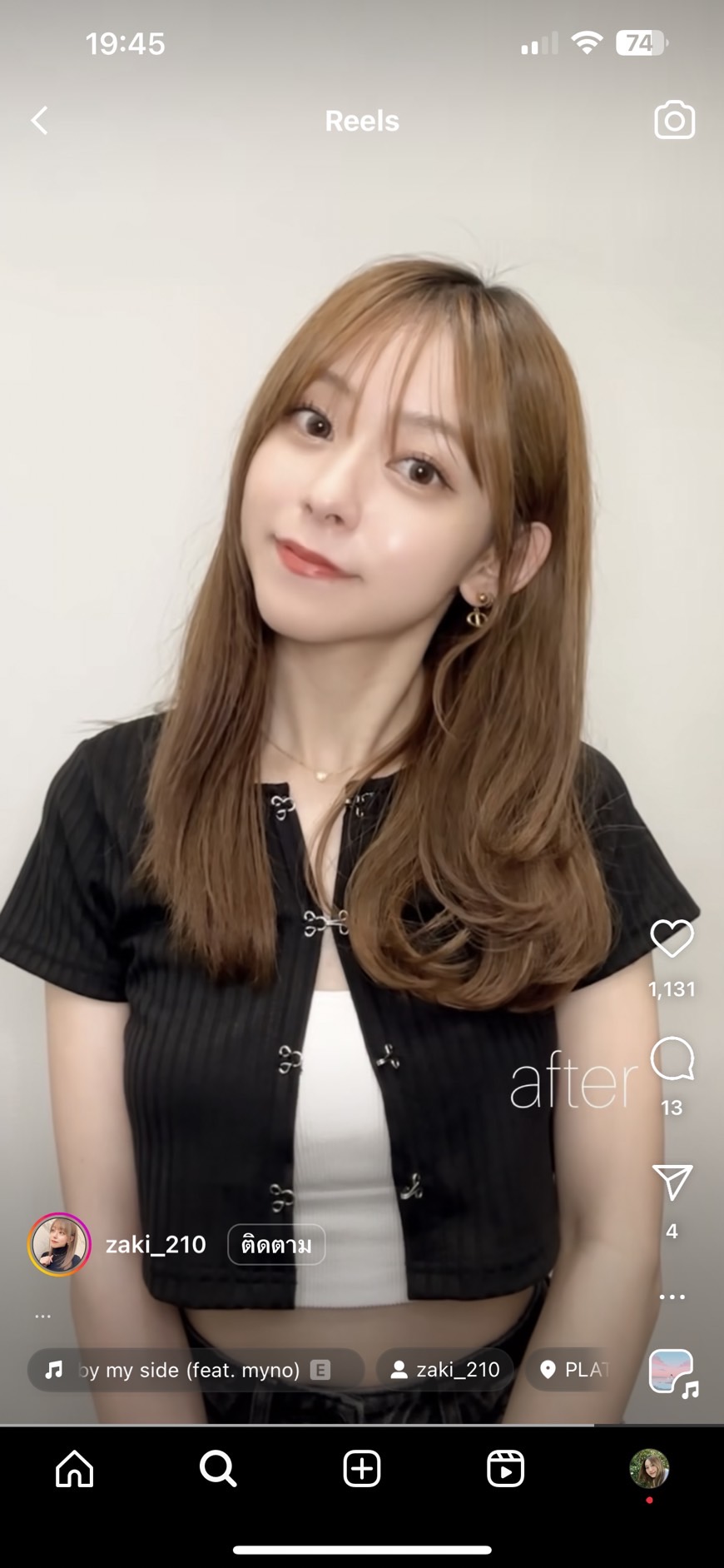This screenshot has width=724, height=1568.
Task: Open the three-dot options menu
Action: click(672, 1297)
